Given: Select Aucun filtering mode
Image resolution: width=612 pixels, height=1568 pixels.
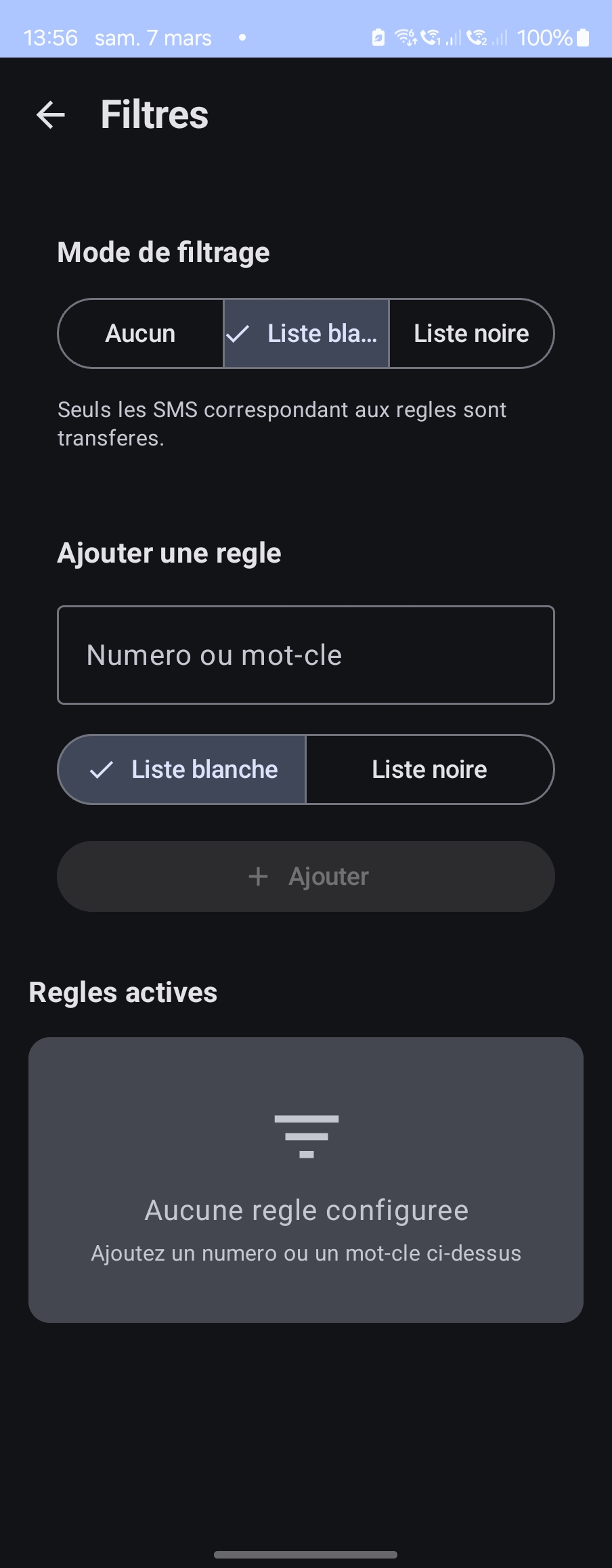Looking at the screenshot, I should (140, 333).
